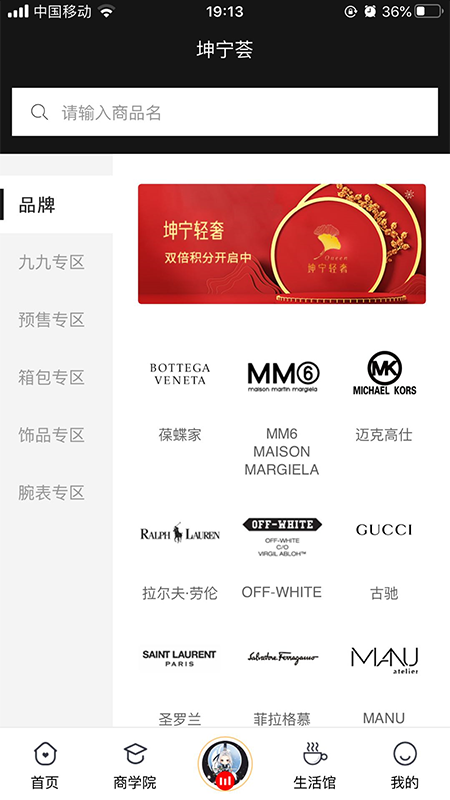Open the Michael Kors 迈克高仕 brand
The width and height of the screenshot is (450, 800).
(x=384, y=396)
